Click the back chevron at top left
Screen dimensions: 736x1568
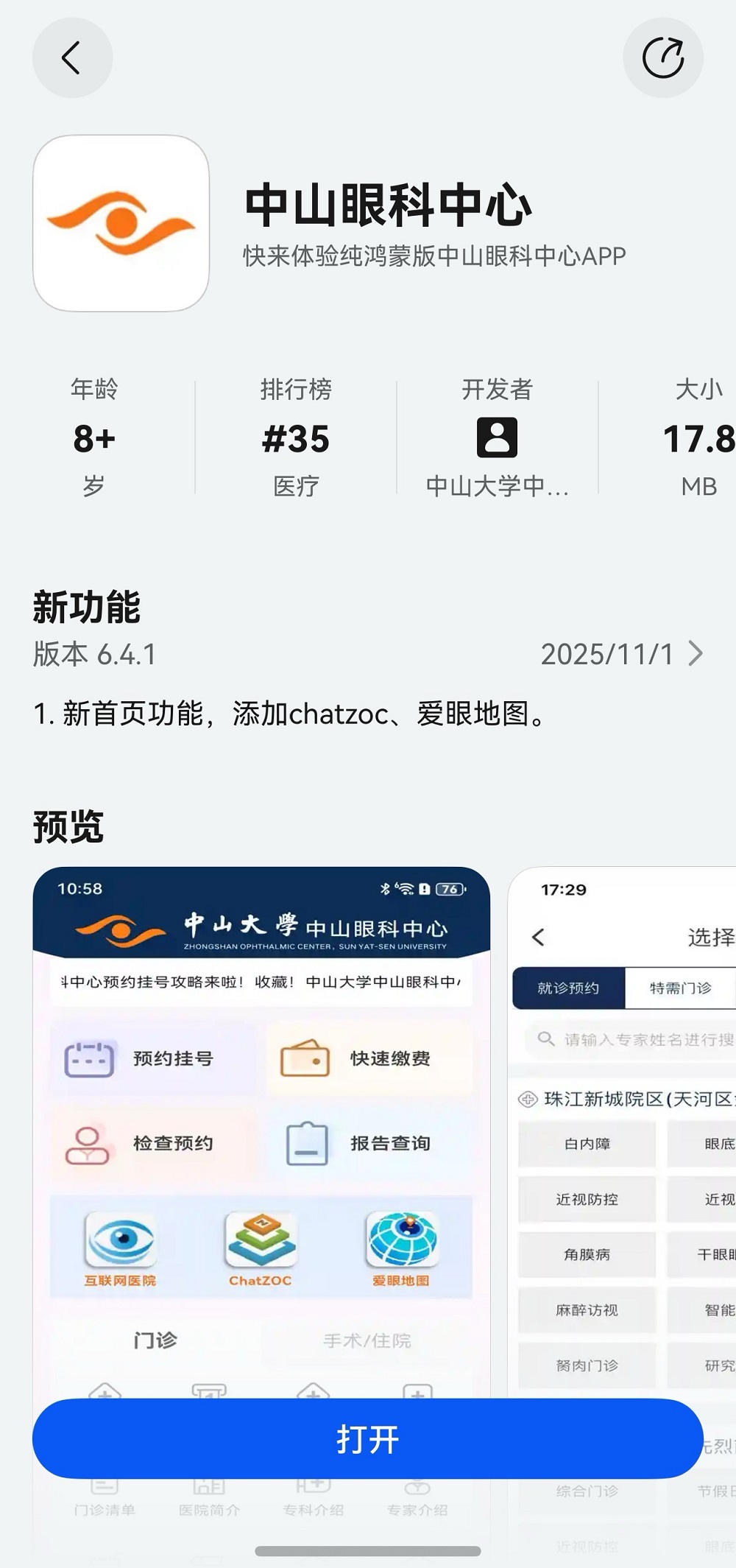pyautogui.click(x=72, y=58)
